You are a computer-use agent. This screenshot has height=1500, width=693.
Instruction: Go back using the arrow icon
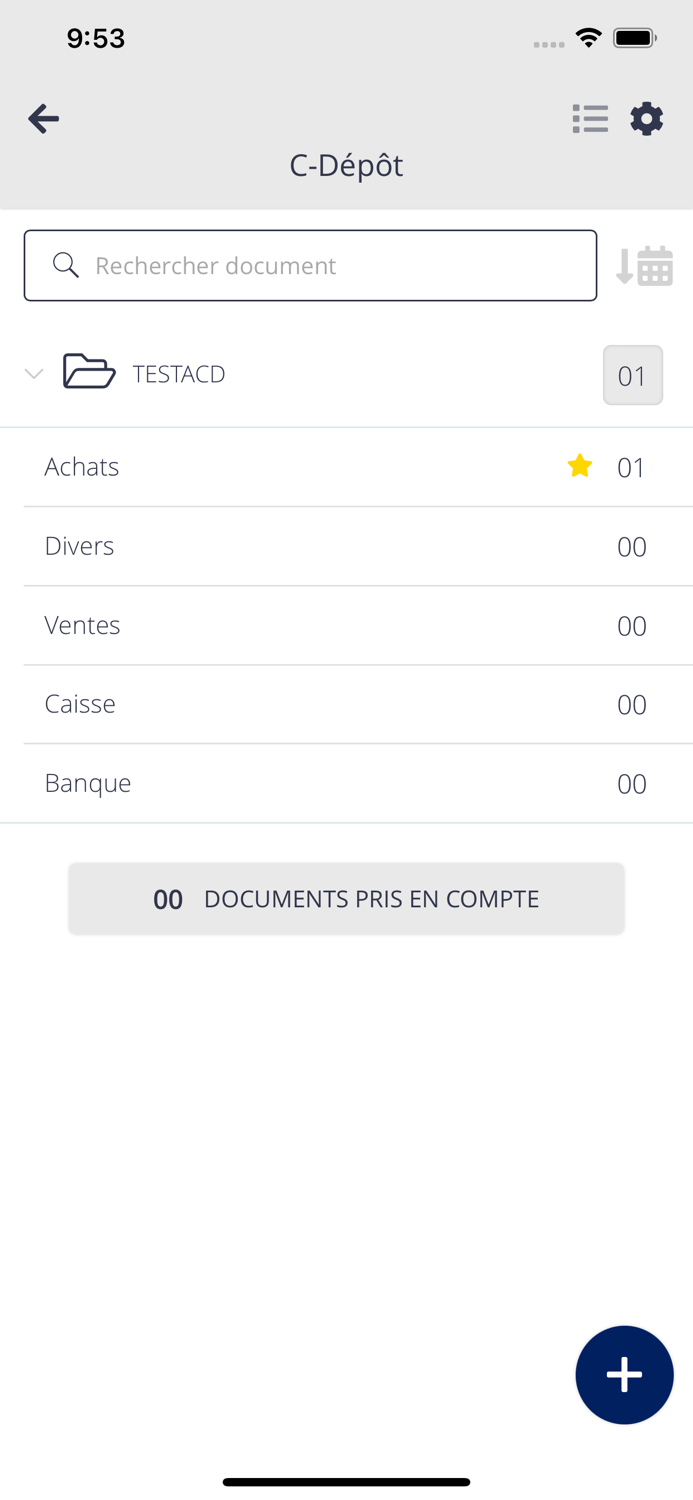[43, 119]
